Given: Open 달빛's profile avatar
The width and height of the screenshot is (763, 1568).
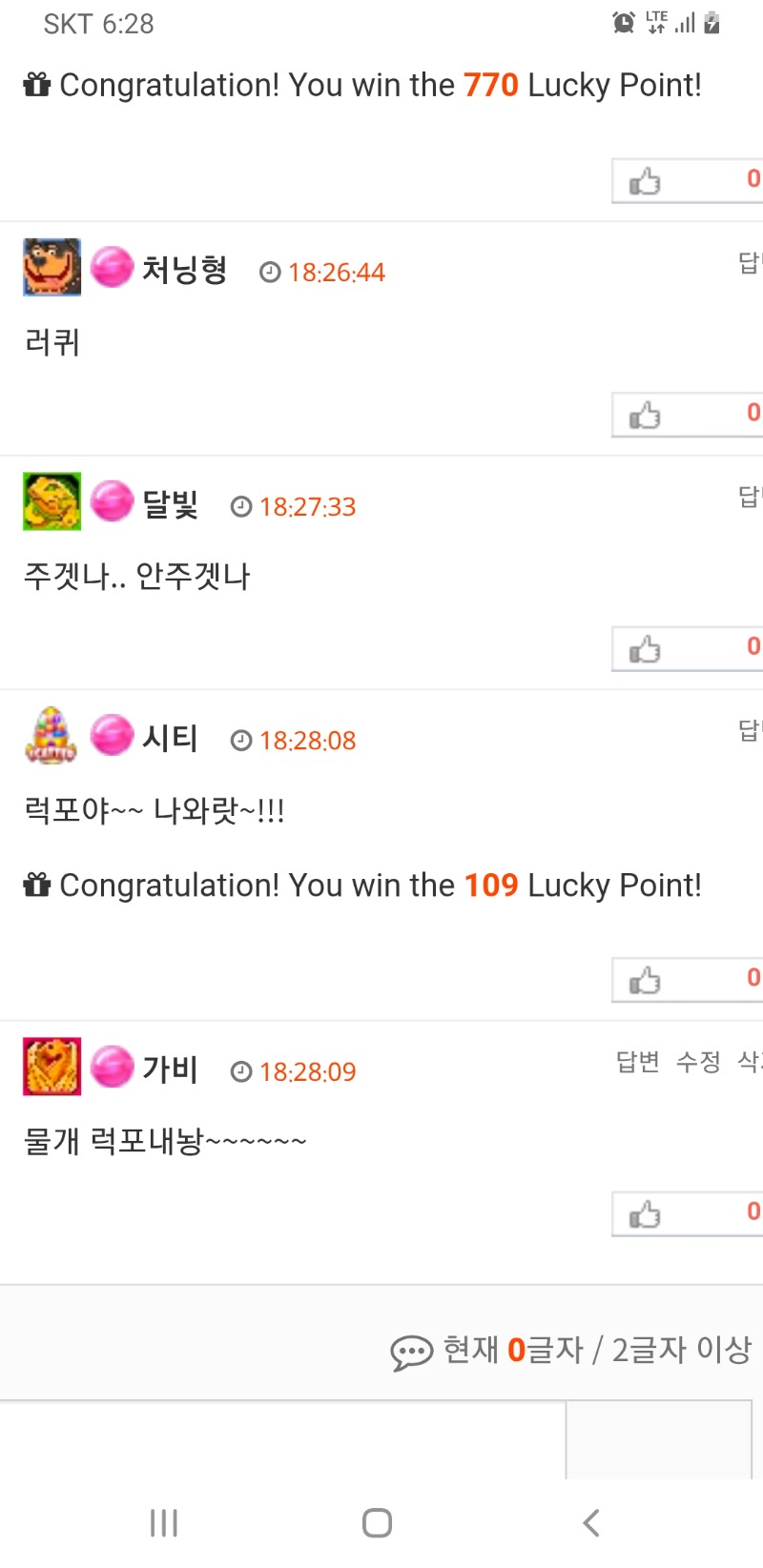Looking at the screenshot, I should click(x=52, y=501).
